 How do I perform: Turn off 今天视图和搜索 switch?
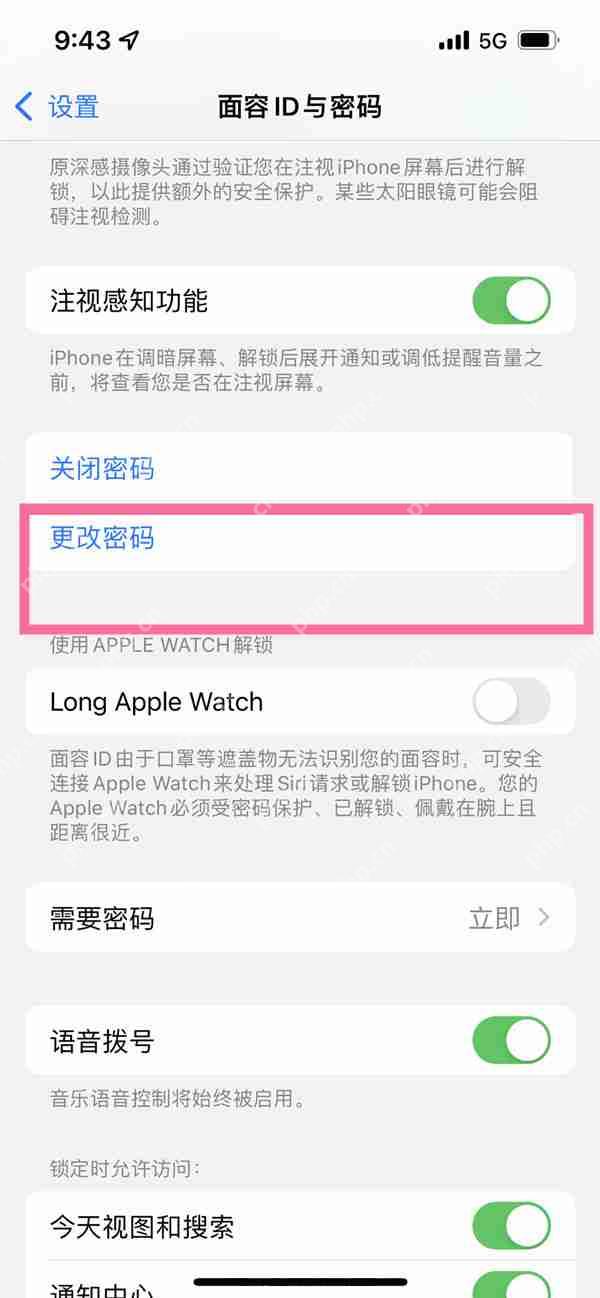click(511, 1226)
